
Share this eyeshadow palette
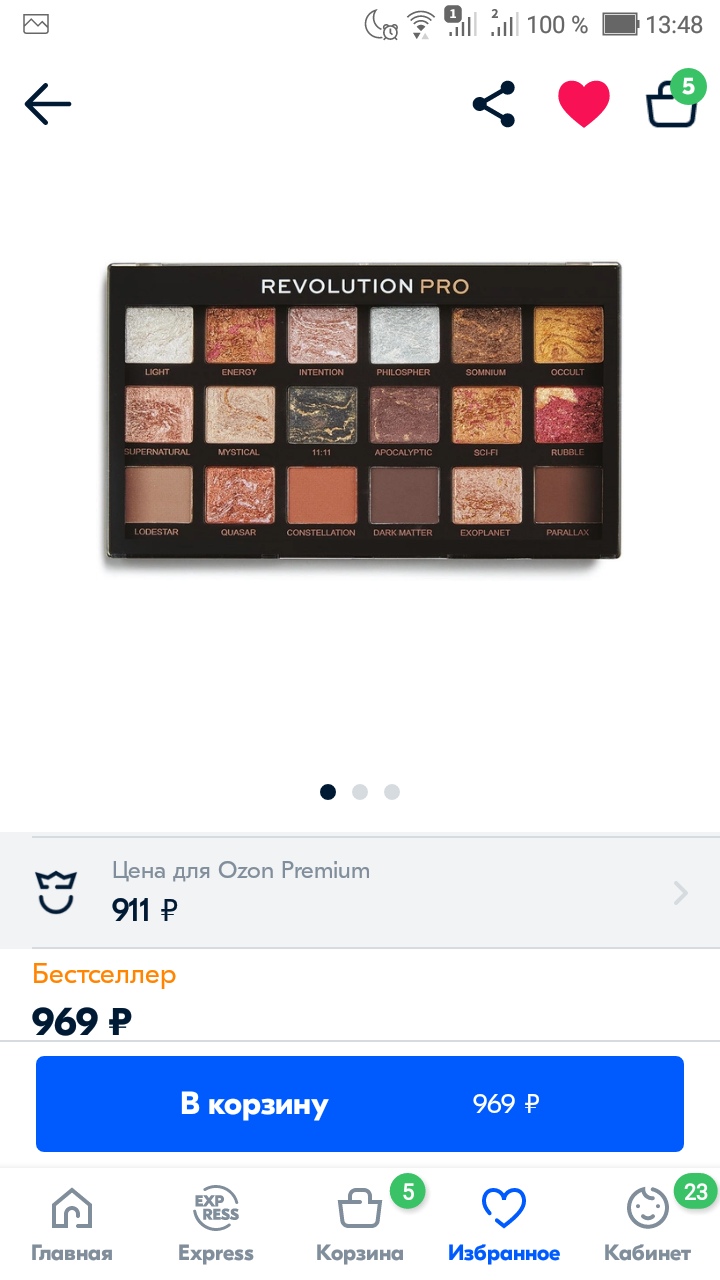[x=494, y=104]
